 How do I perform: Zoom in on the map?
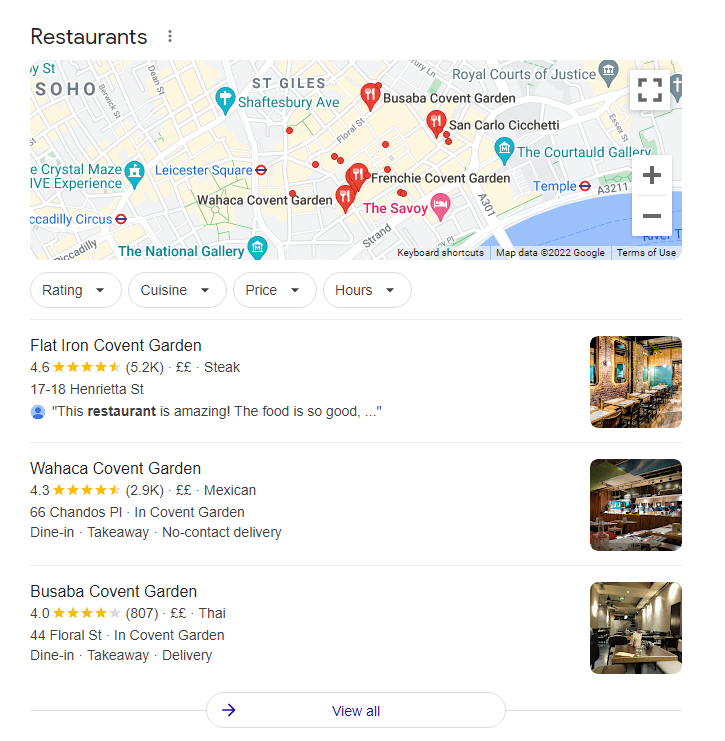pyautogui.click(x=652, y=176)
